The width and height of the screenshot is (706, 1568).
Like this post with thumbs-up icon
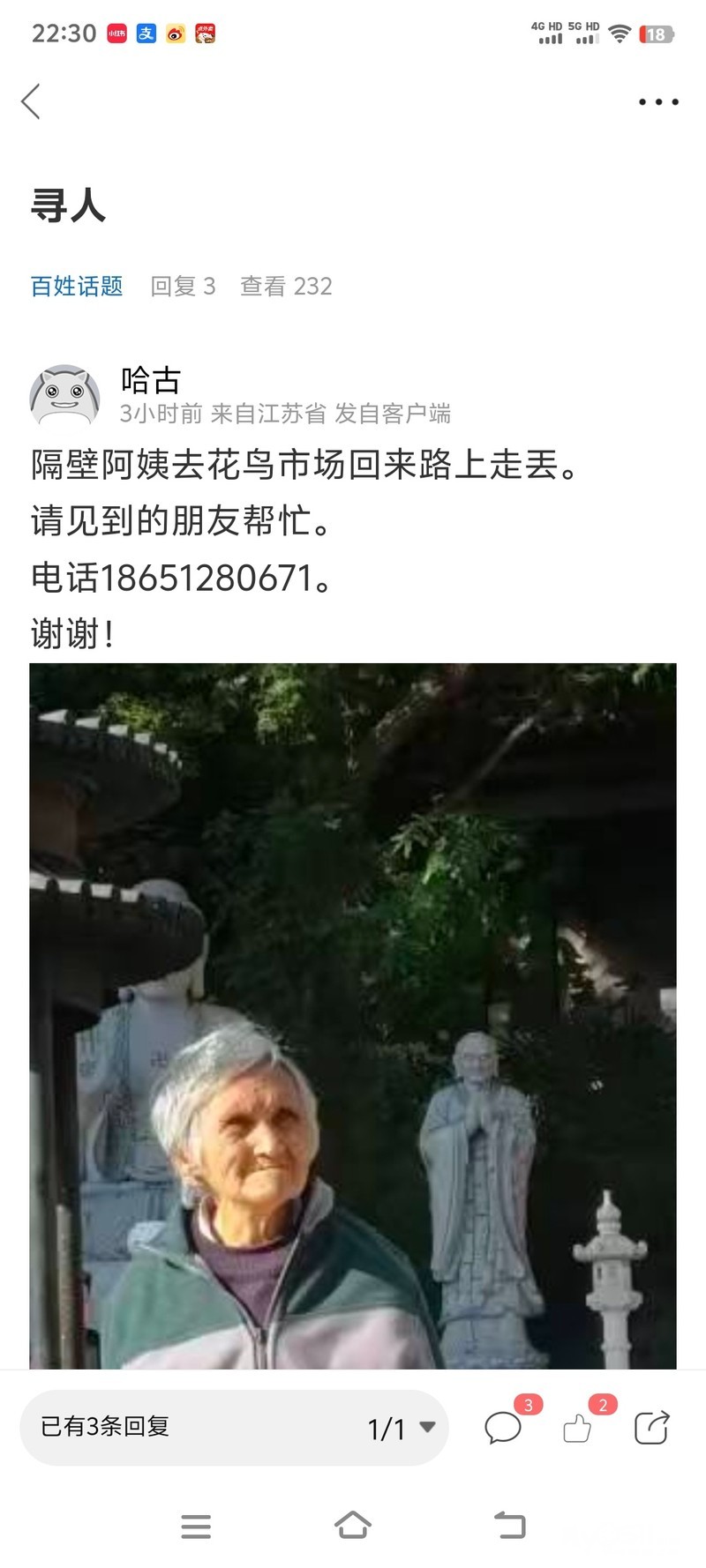pos(578,1427)
